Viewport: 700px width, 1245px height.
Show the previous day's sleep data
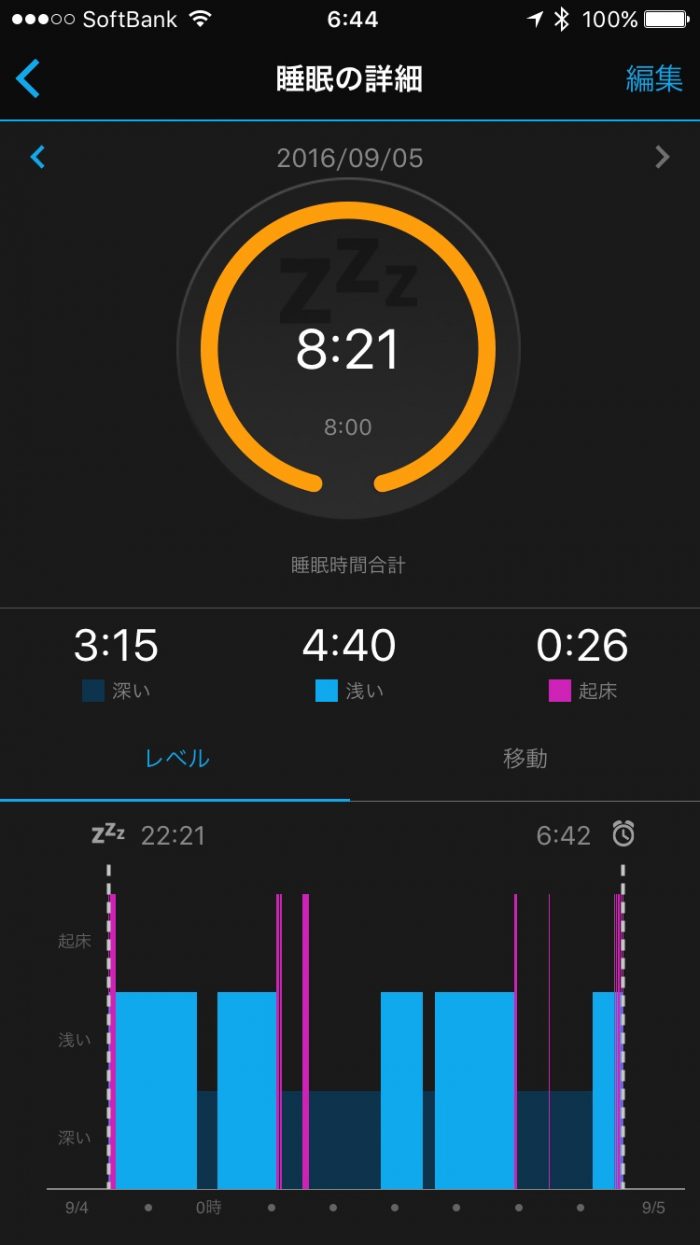[38, 157]
